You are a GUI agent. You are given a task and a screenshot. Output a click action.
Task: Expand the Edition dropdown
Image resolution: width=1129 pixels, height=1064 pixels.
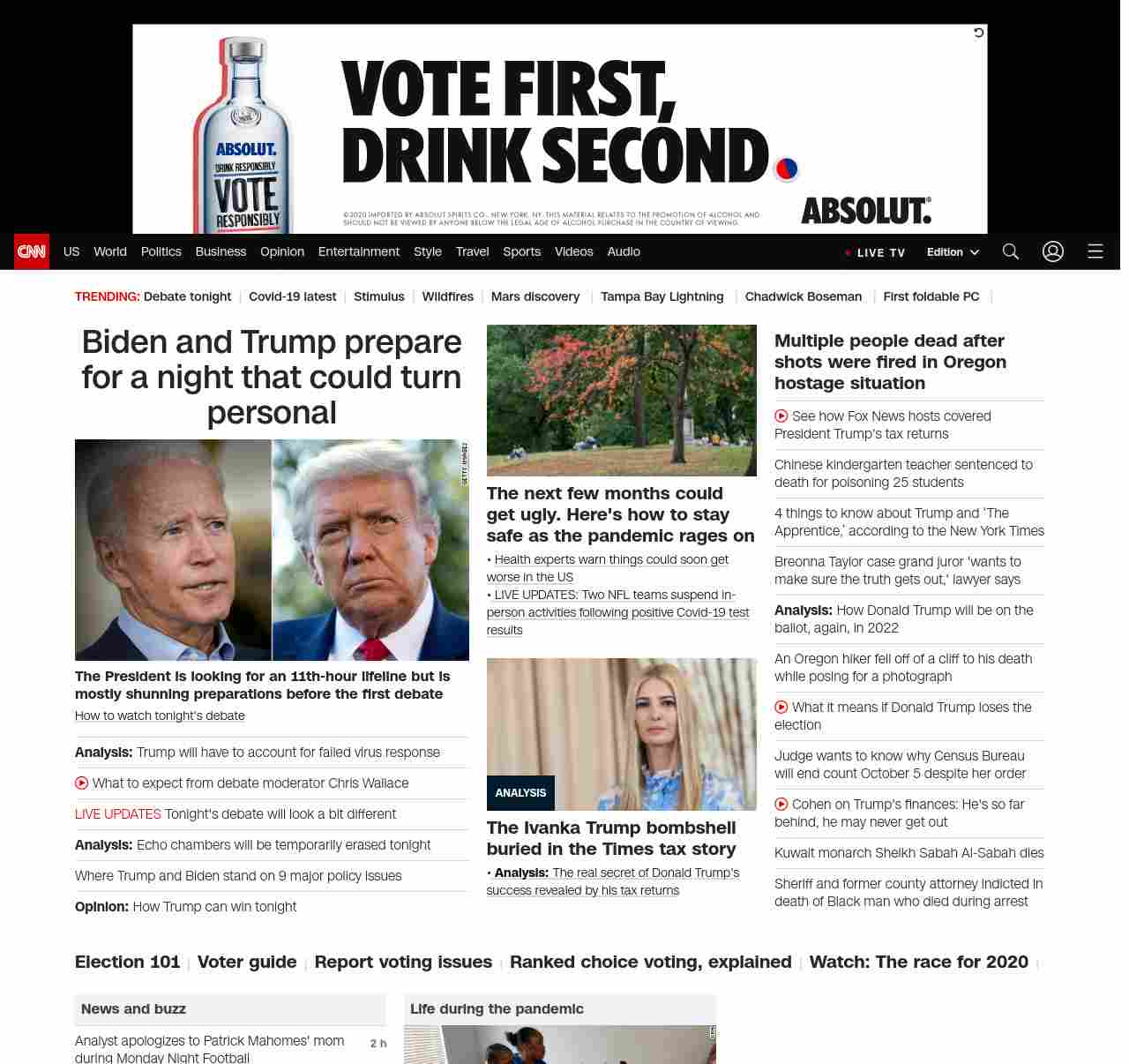click(x=953, y=252)
